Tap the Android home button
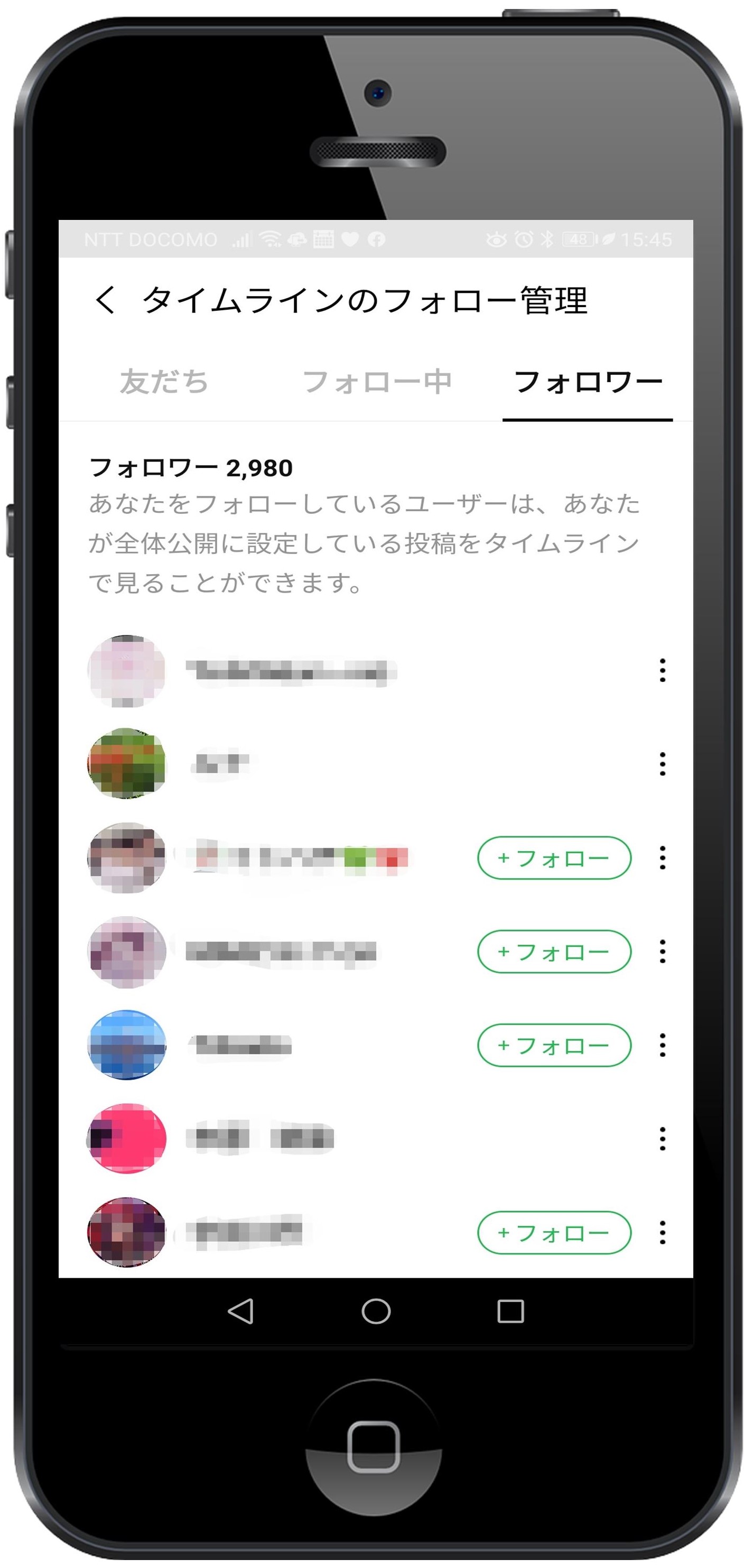The width and height of the screenshot is (744, 1568). (x=376, y=1311)
